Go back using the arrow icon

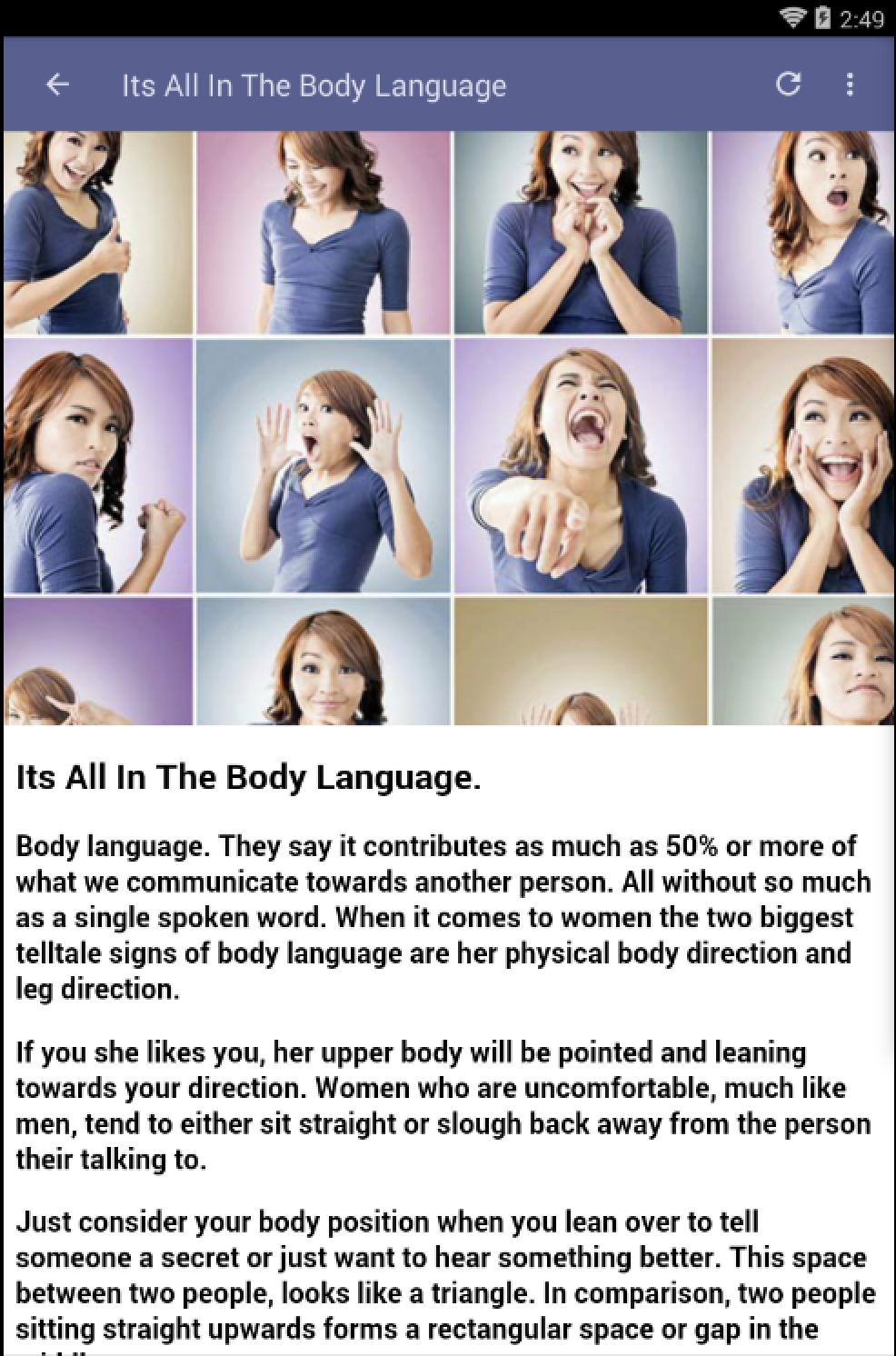[x=57, y=85]
